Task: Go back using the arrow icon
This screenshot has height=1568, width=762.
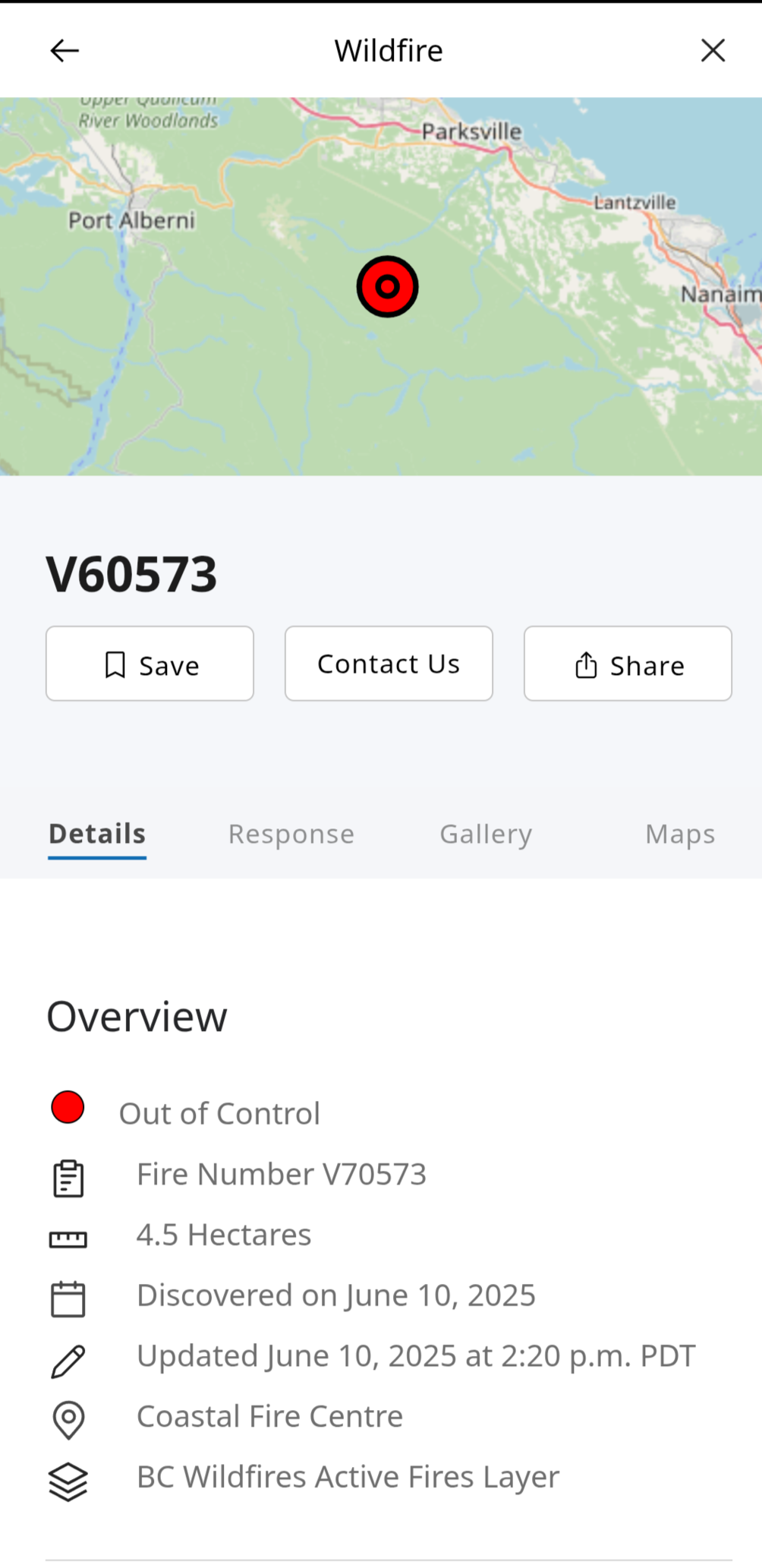Action: [x=65, y=51]
